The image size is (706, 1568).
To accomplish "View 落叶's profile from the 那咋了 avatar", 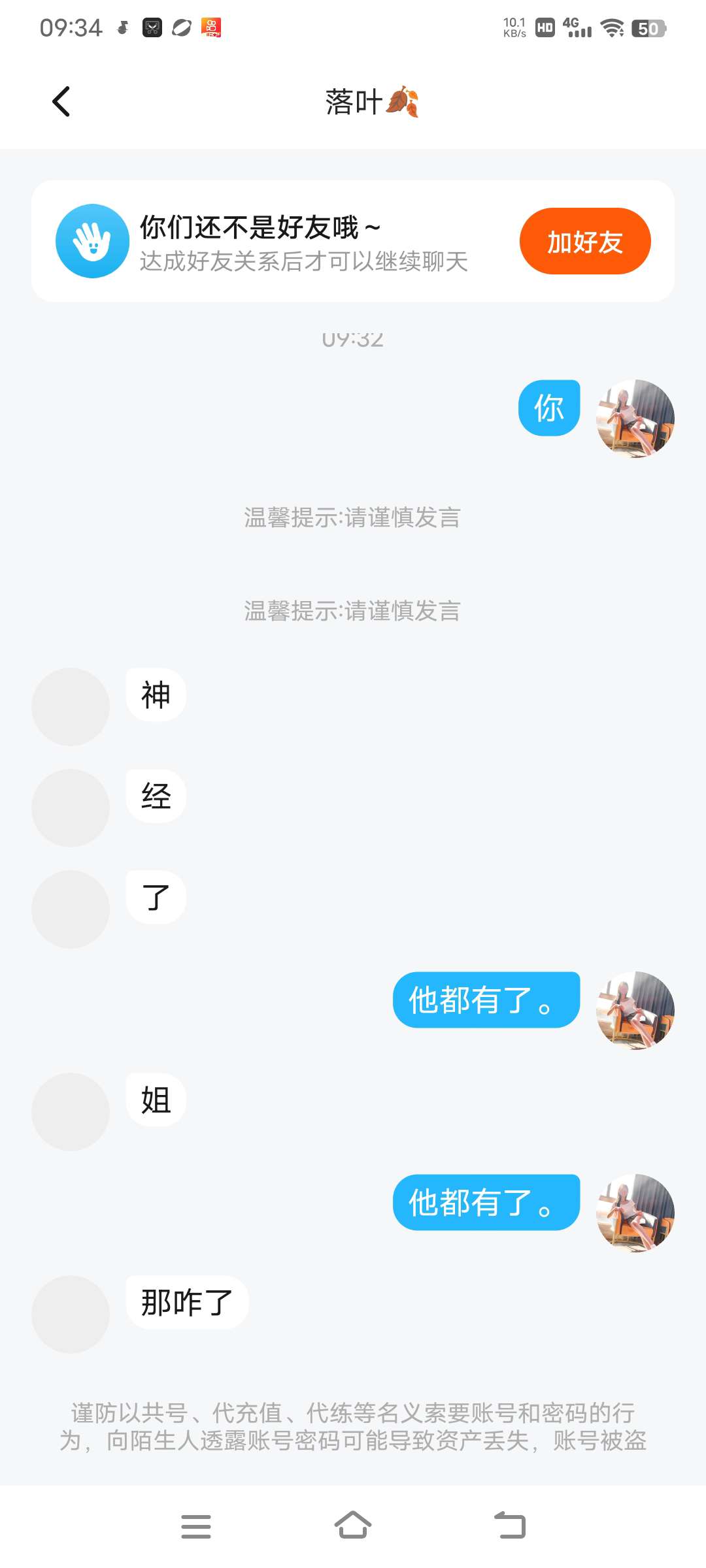I will tap(71, 1314).
